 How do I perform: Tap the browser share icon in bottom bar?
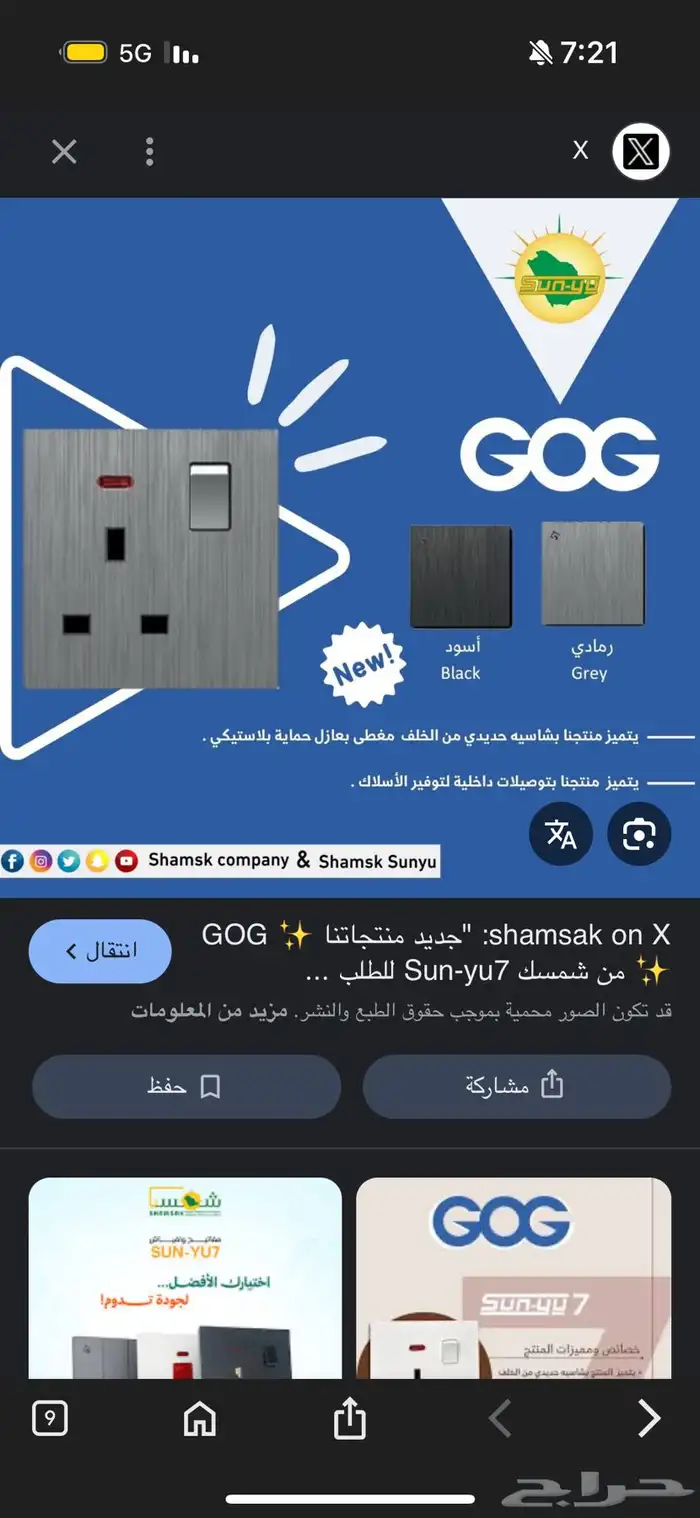[x=349, y=1418]
